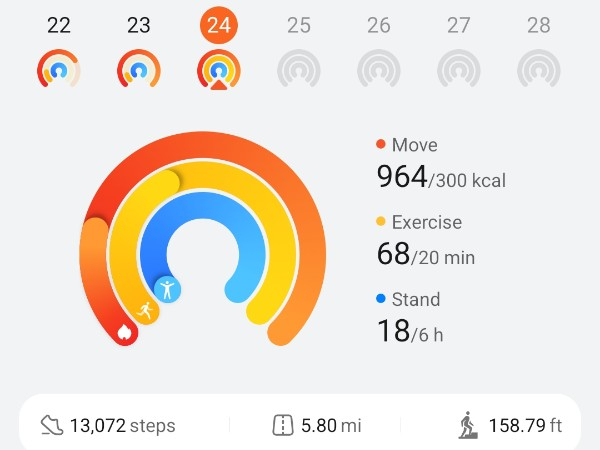Select day 22 in the date strip
600x450 pixels.
pos(59,50)
